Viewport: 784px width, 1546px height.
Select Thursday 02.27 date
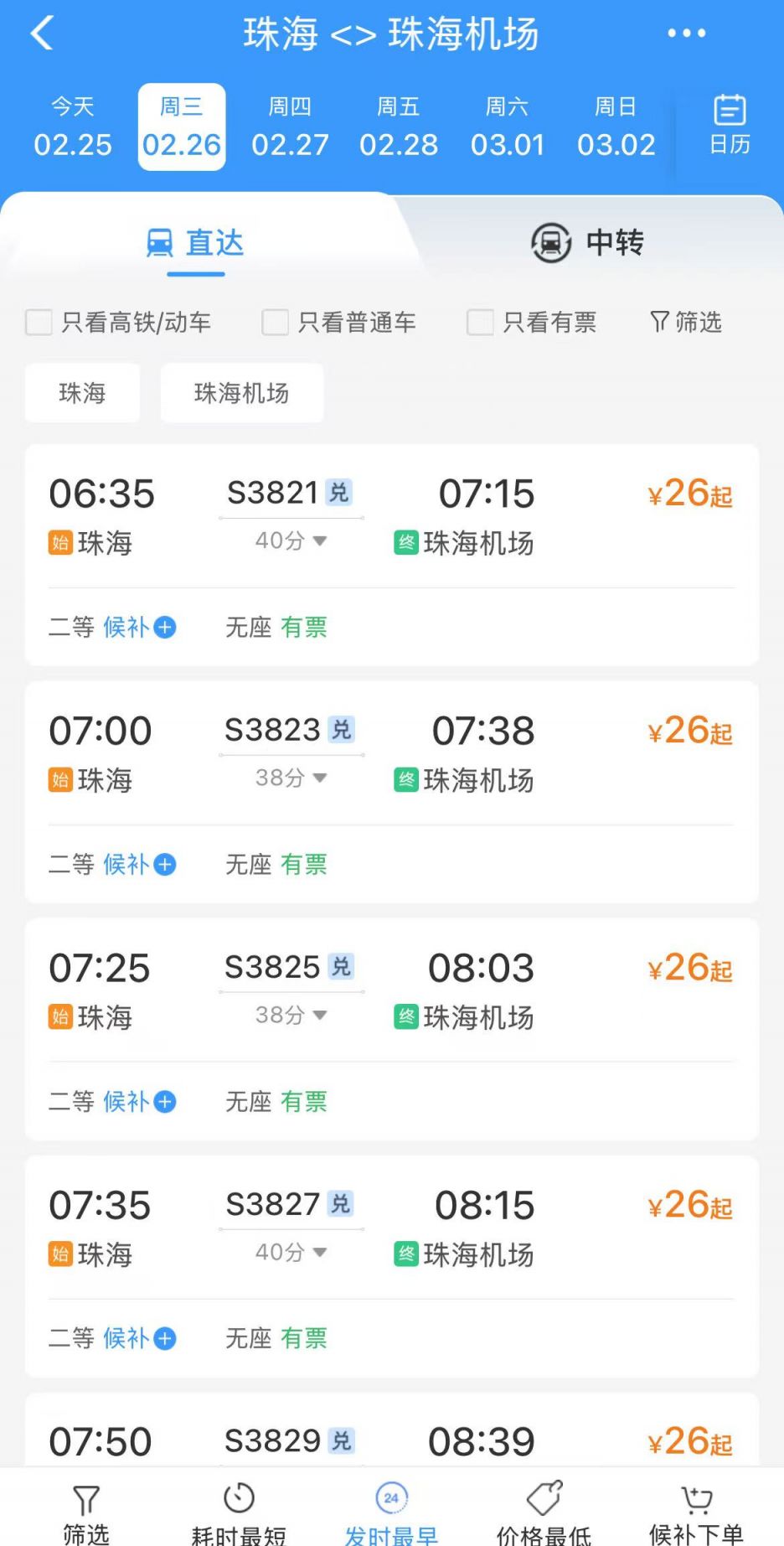290,127
